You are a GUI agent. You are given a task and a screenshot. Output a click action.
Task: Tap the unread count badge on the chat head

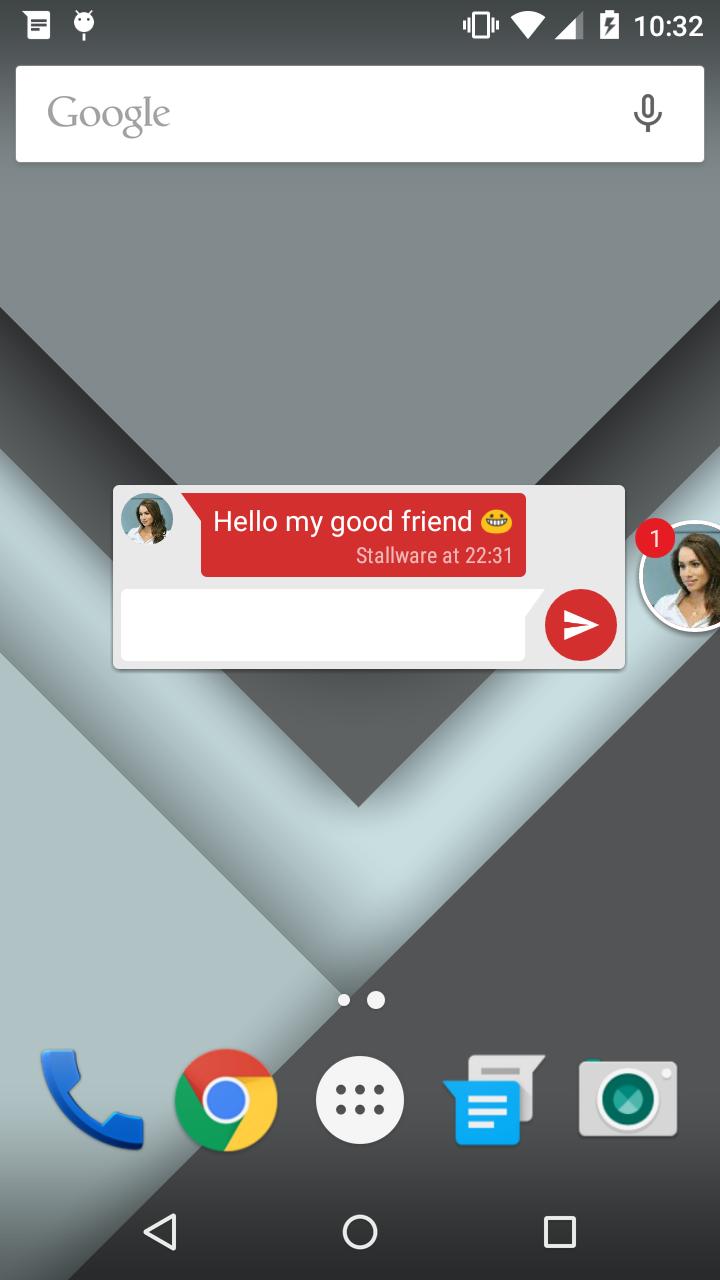(655, 538)
